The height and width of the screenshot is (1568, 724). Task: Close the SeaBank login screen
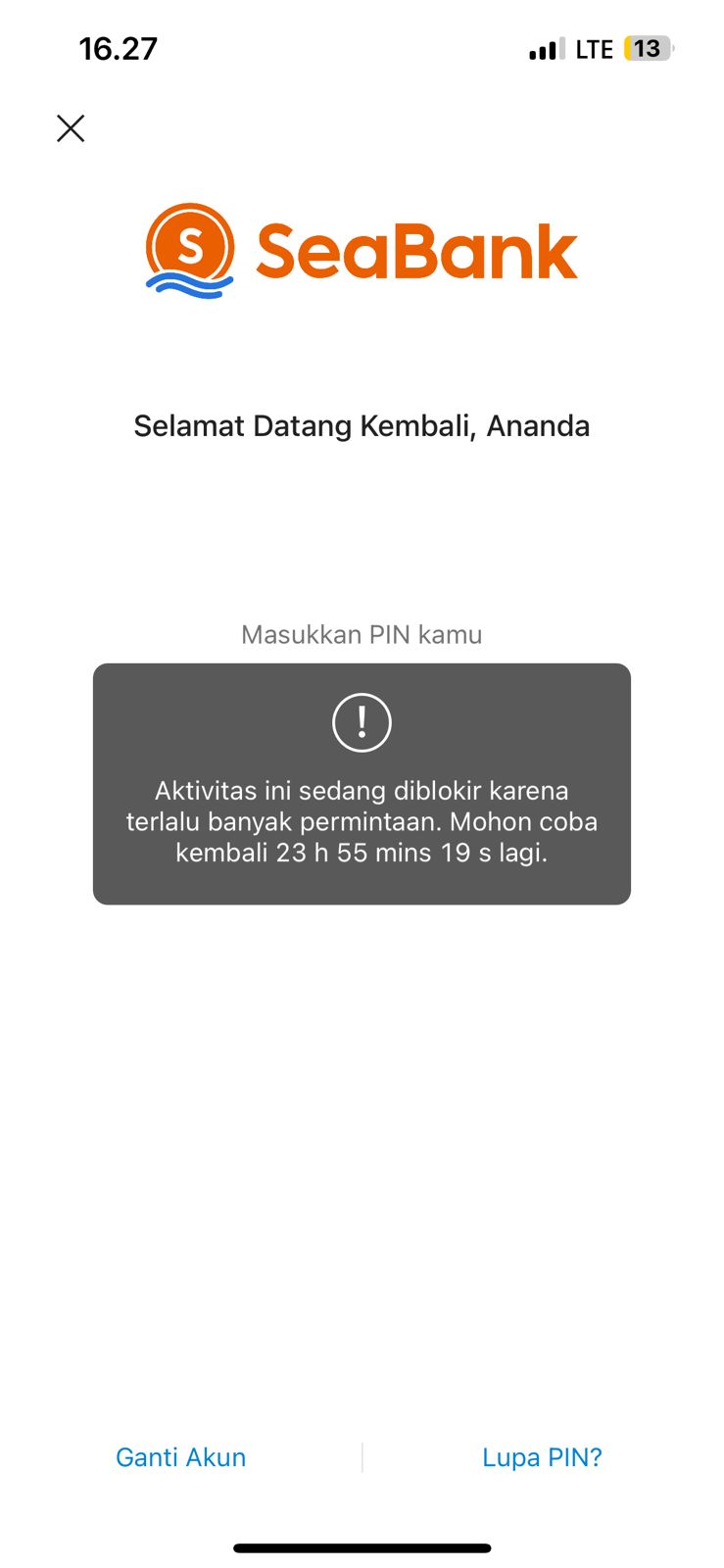pos(71,128)
